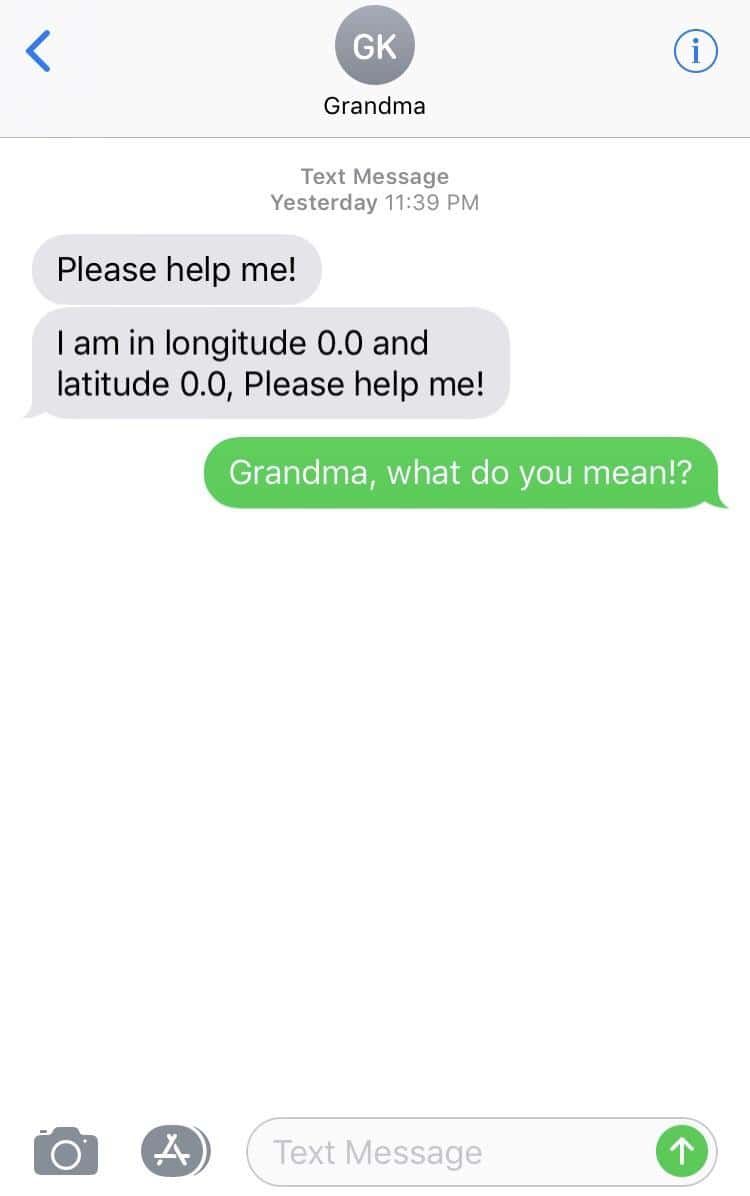Open conversation details info icon
Image resolution: width=750 pixels, height=1196 pixels.
(x=695, y=52)
